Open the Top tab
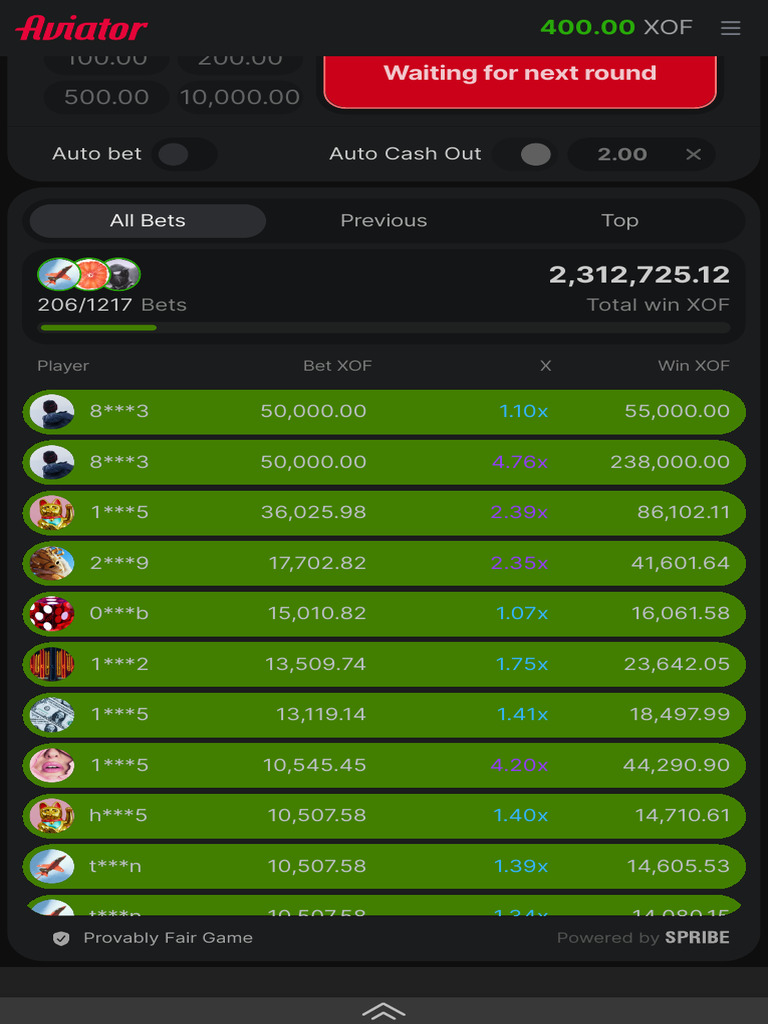Screen dimensions: 768x1024 [x=620, y=221]
